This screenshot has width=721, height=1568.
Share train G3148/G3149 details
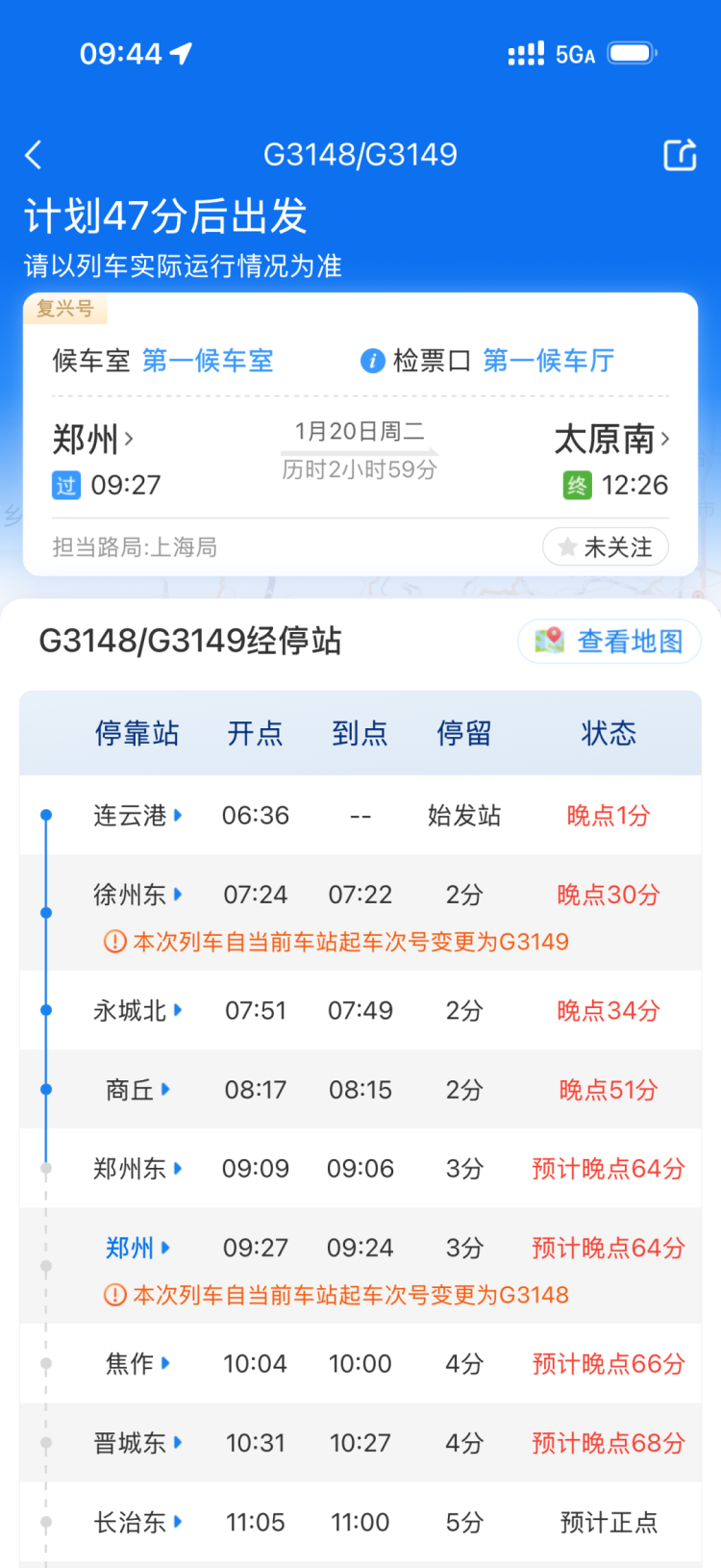tap(680, 155)
